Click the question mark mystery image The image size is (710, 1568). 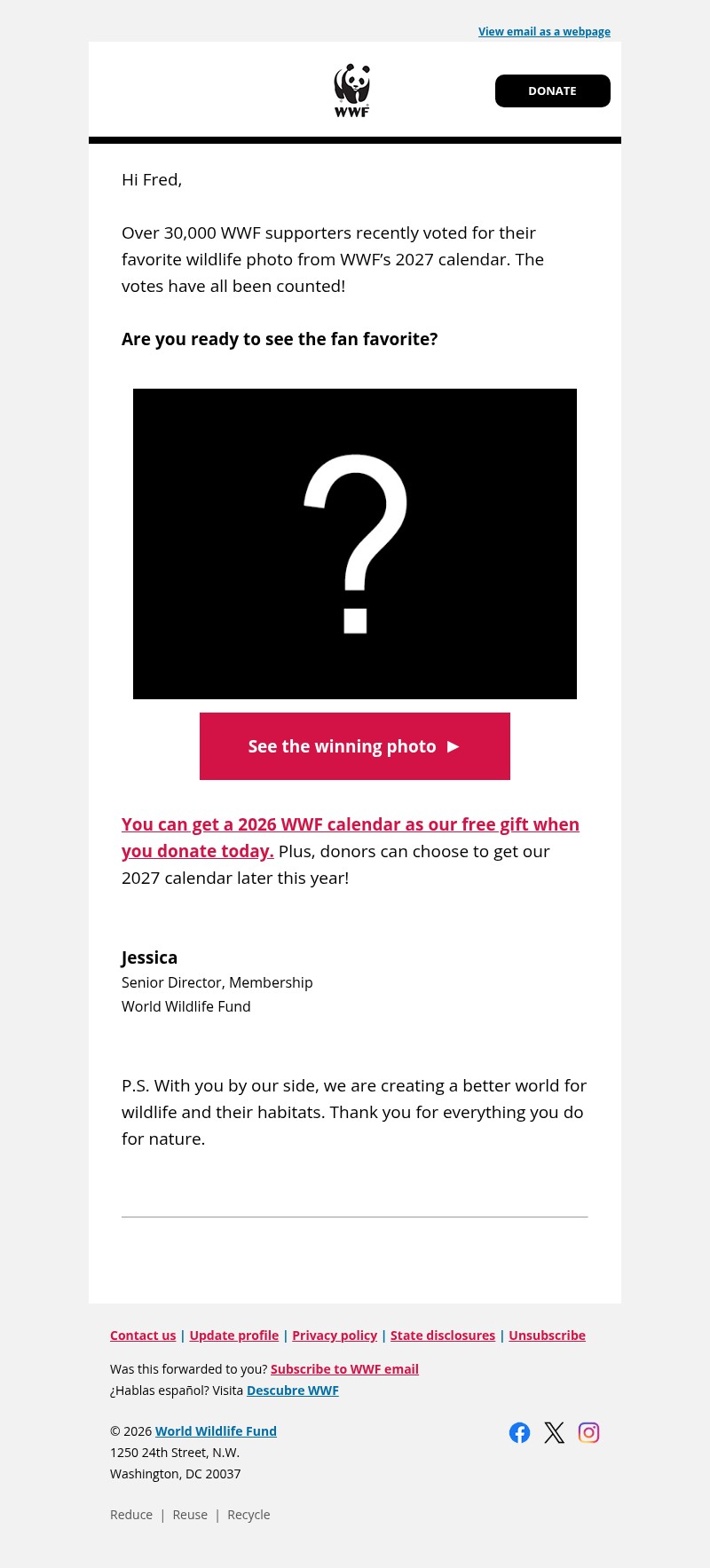[x=355, y=542]
